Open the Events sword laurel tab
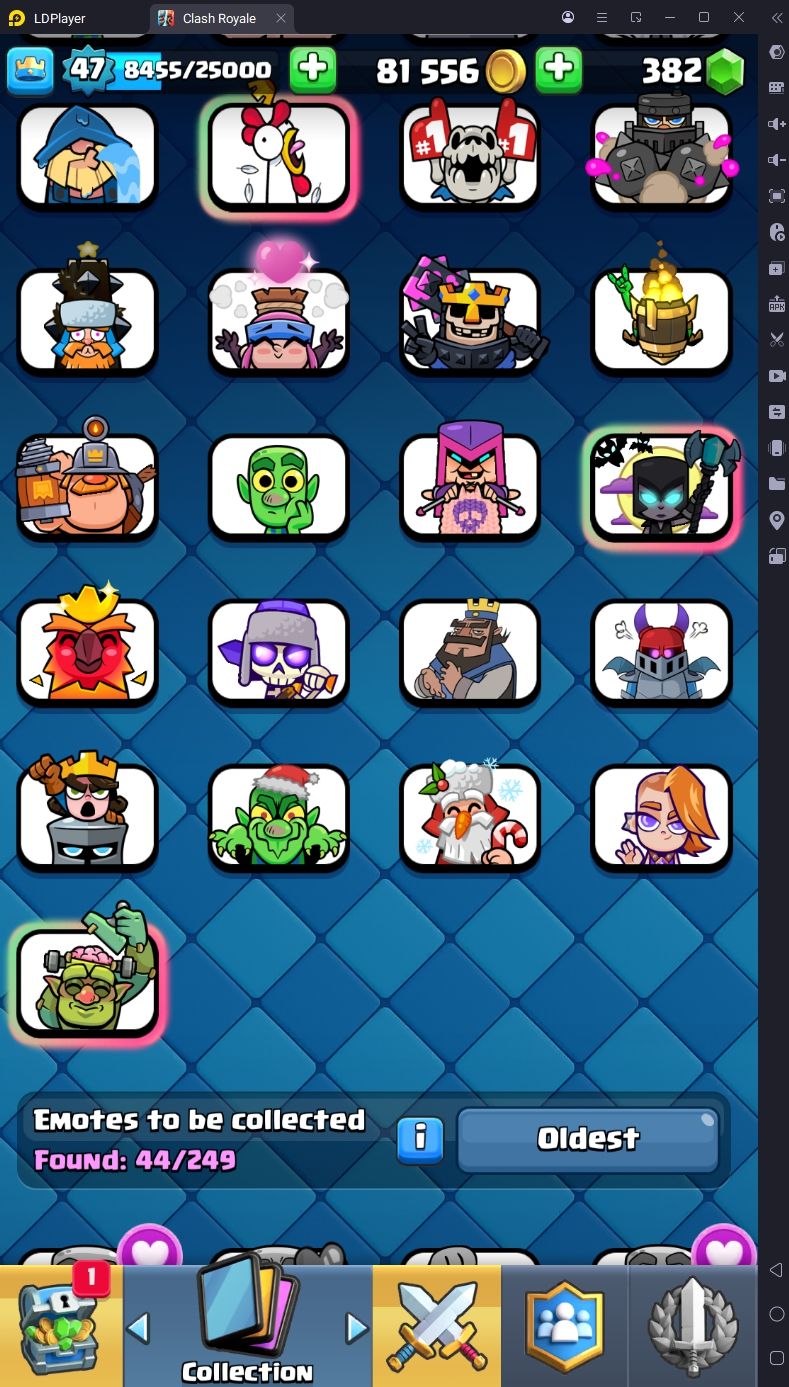The height and width of the screenshot is (1387, 789). click(693, 1325)
